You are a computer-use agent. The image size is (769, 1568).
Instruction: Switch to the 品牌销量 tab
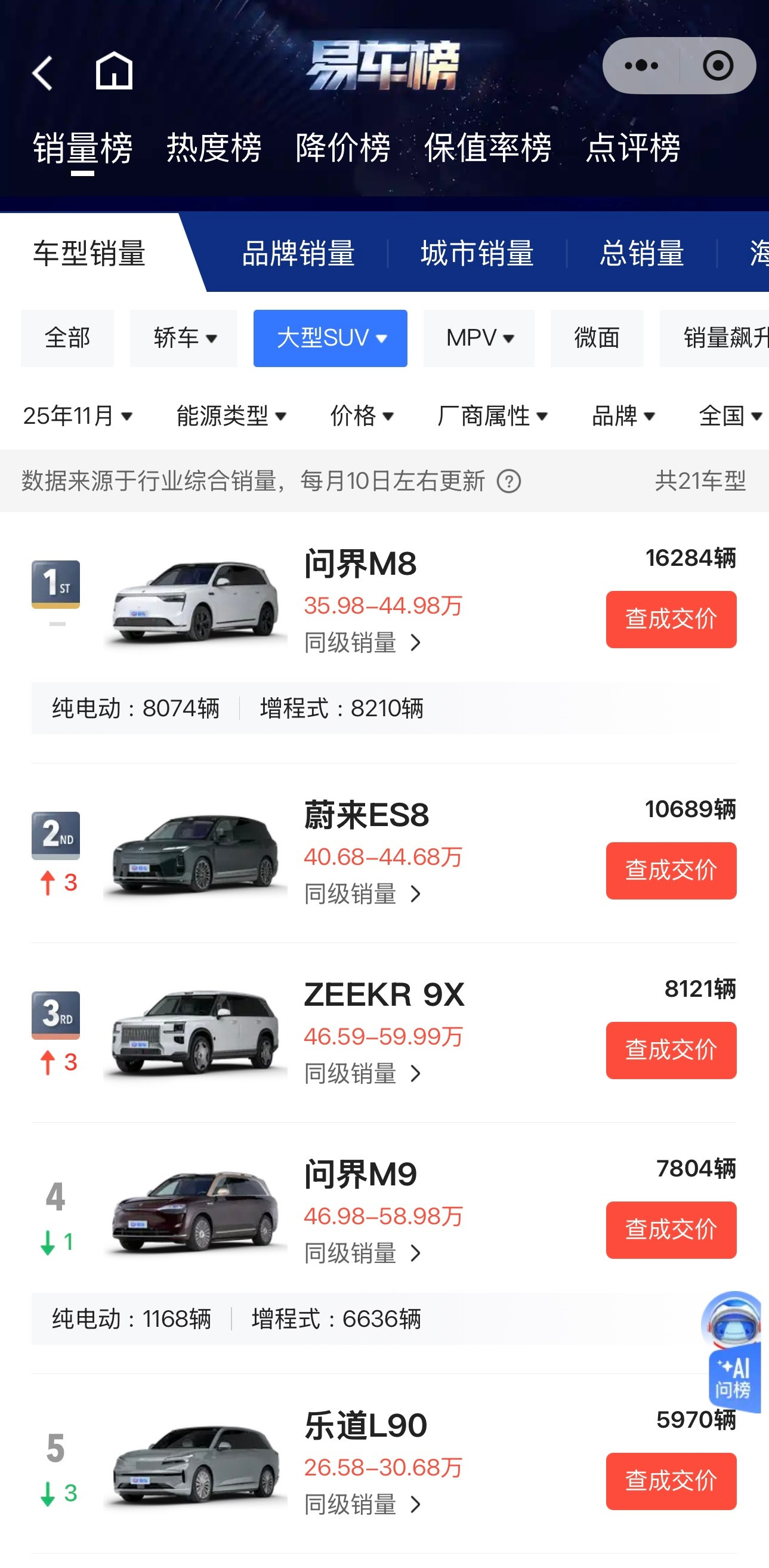[x=298, y=254]
